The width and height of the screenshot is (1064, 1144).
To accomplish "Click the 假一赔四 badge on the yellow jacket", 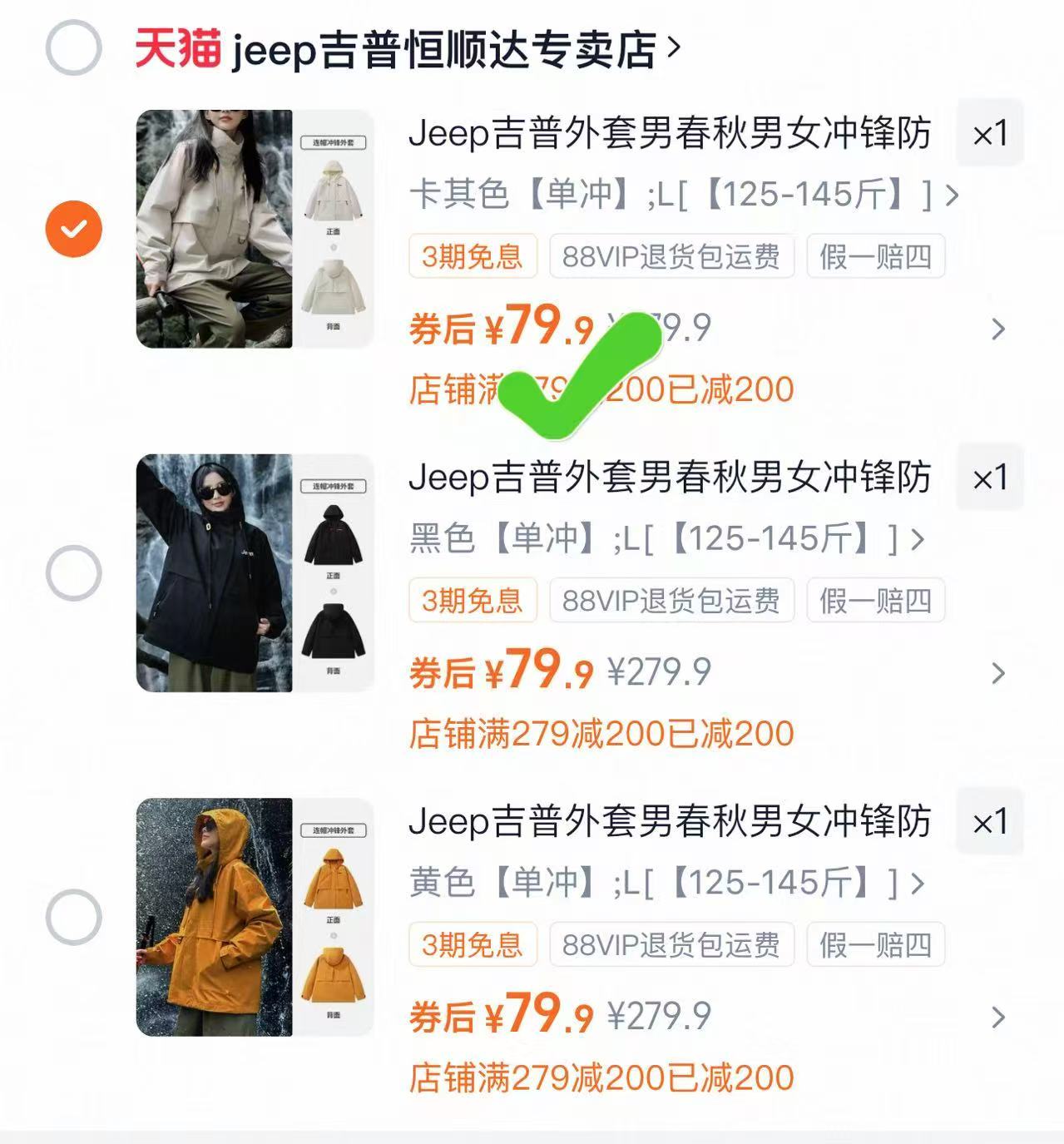I will (x=875, y=944).
